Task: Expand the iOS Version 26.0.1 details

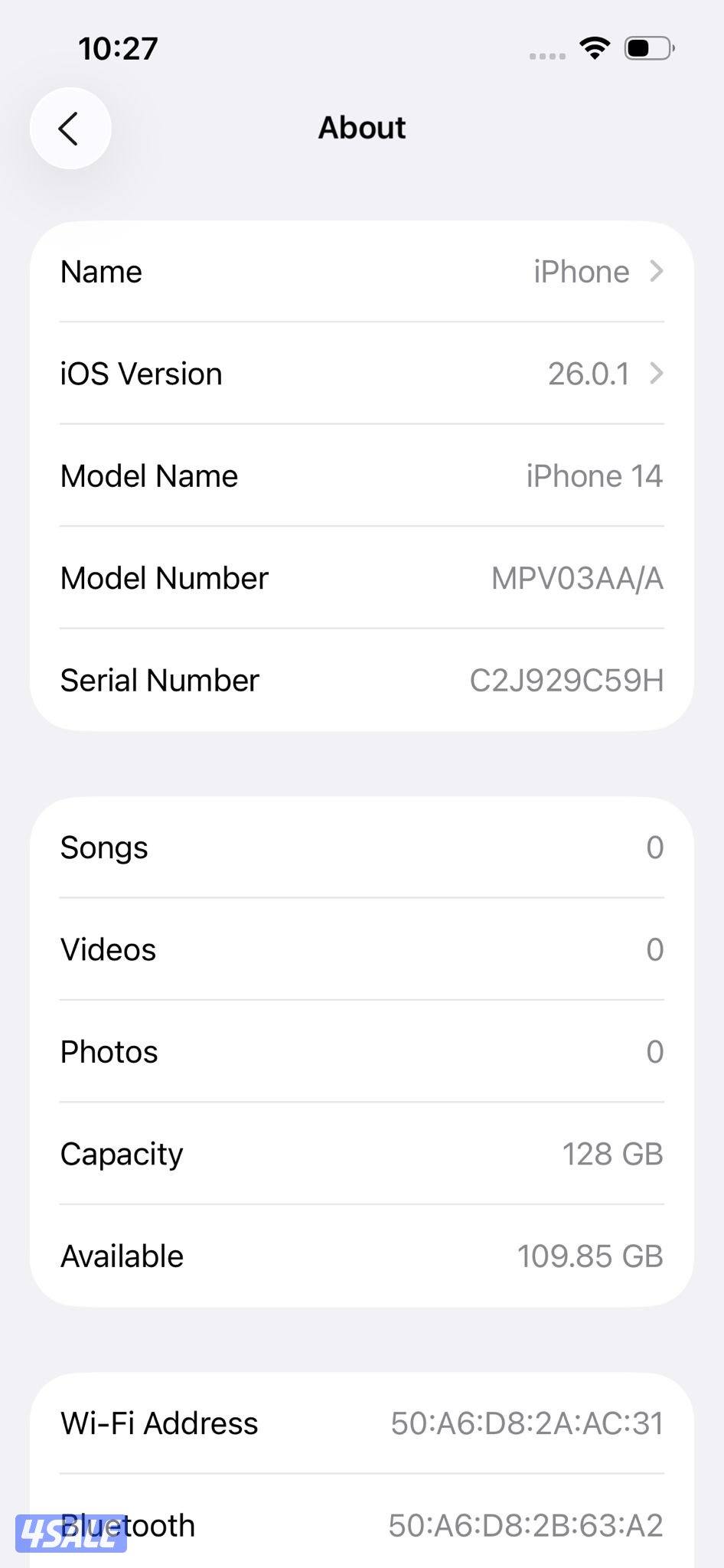Action: coord(362,374)
